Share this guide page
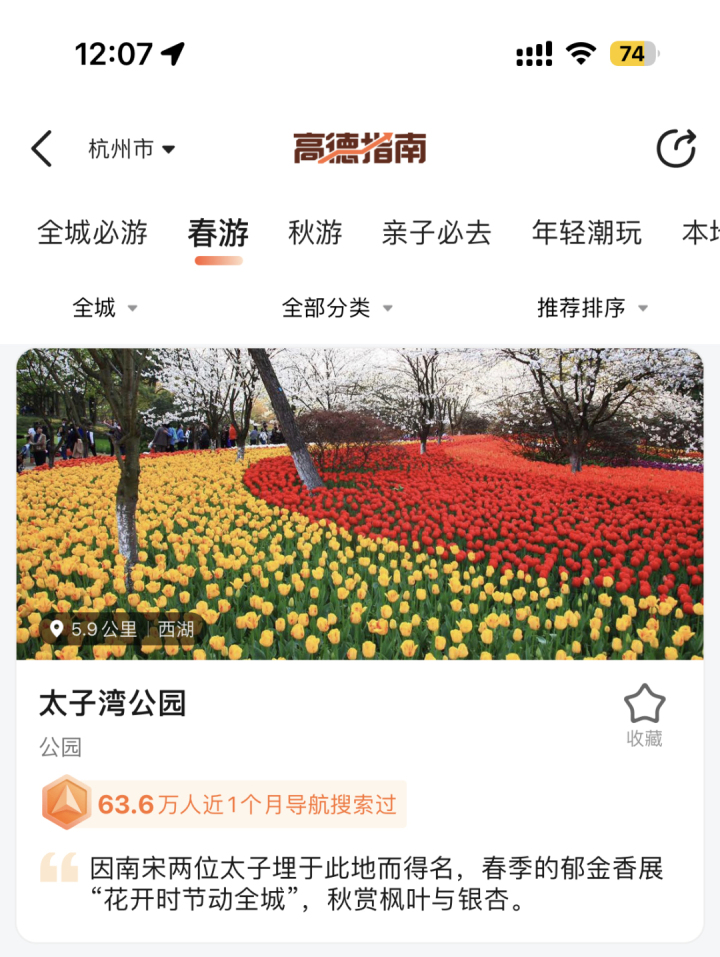The image size is (720, 957). [675, 149]
